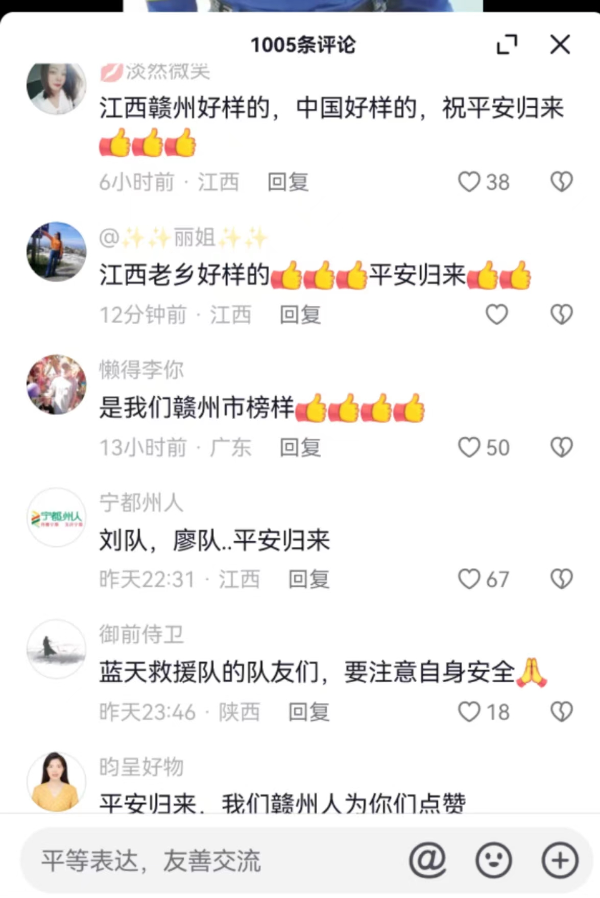Like 懒得李你's comment
Screen dimensions: 600x898
[x=470, y=447]
